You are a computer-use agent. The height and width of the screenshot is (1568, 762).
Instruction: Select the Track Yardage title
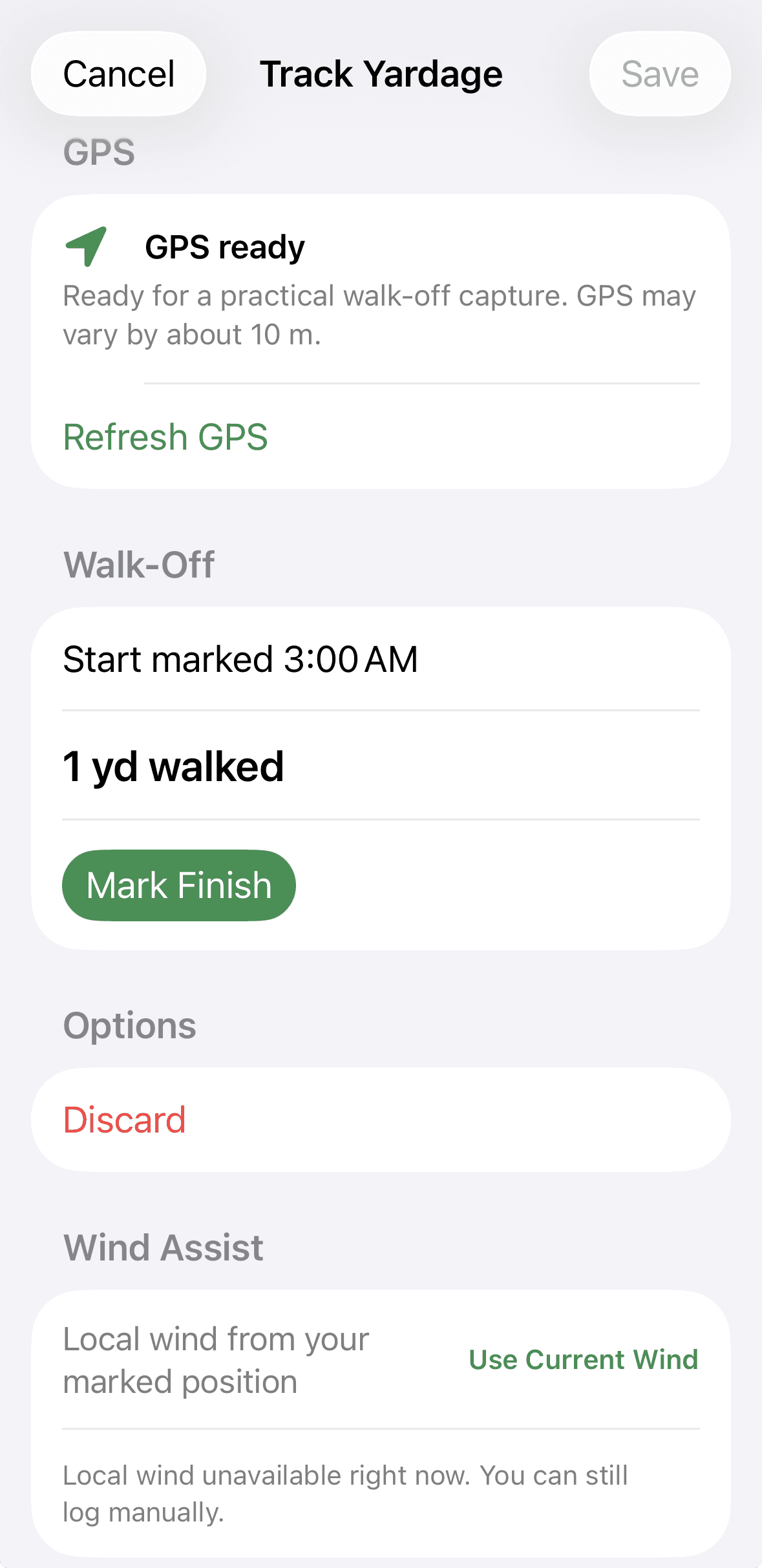tap(381, 73)
